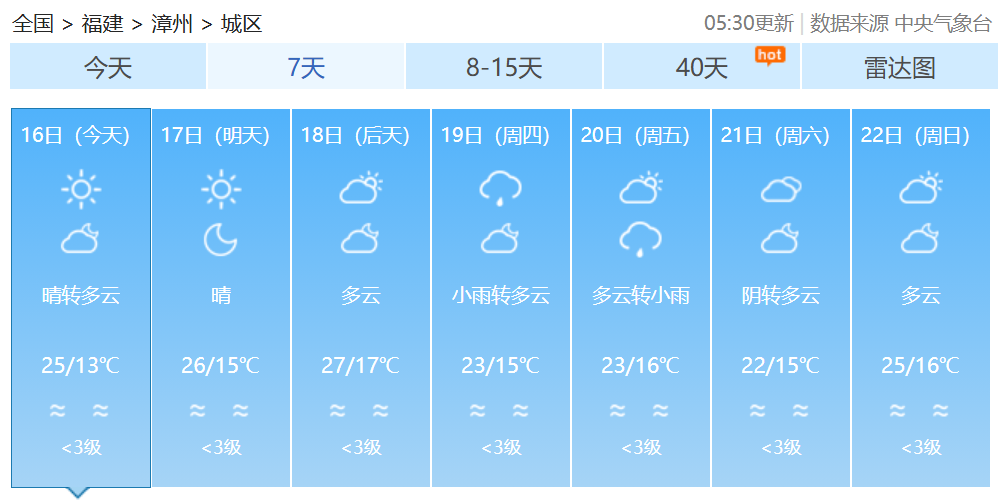Select the 22日 (周日) forecast card

[x=920, y=297]
